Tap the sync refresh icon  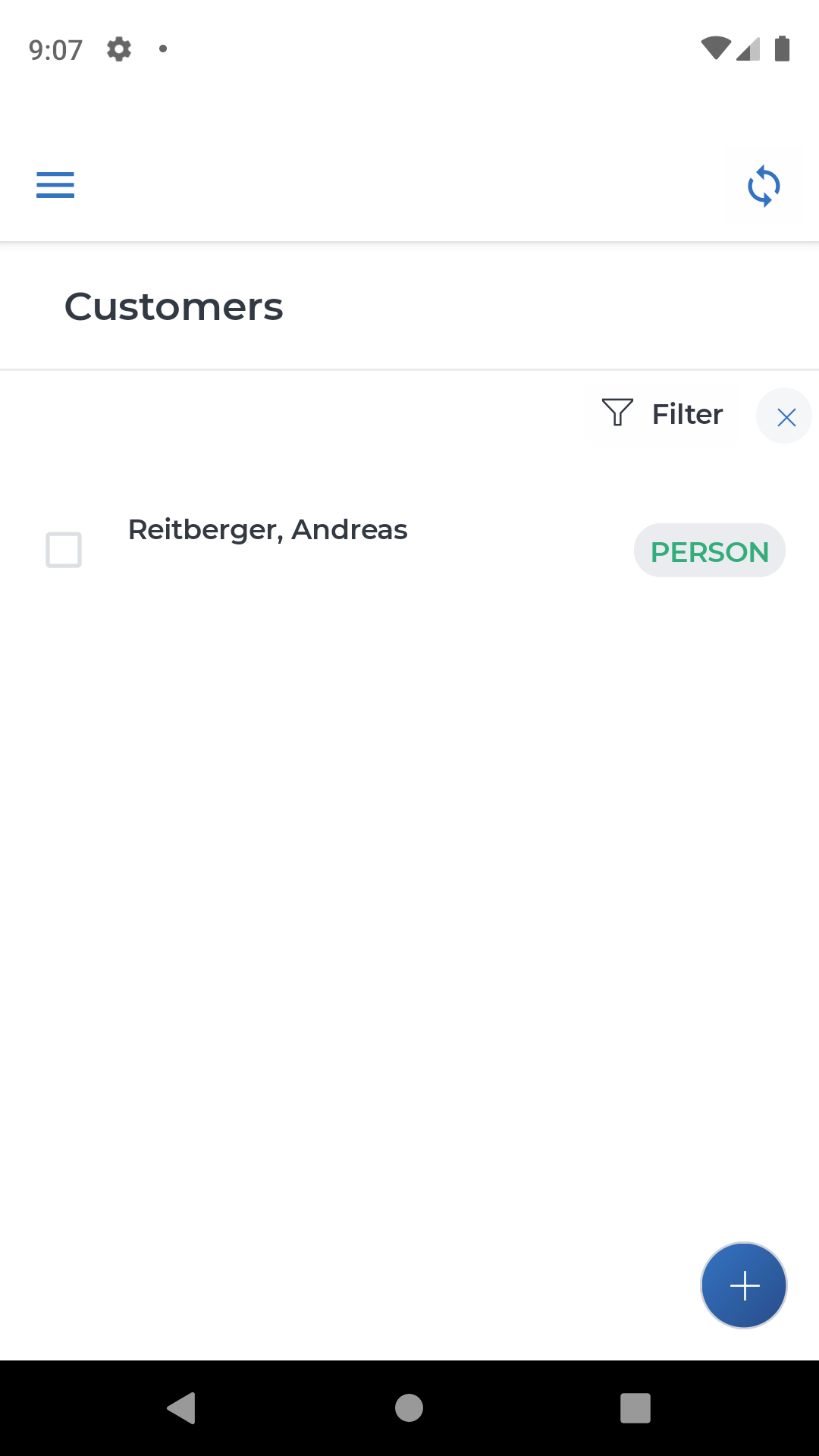764,186
